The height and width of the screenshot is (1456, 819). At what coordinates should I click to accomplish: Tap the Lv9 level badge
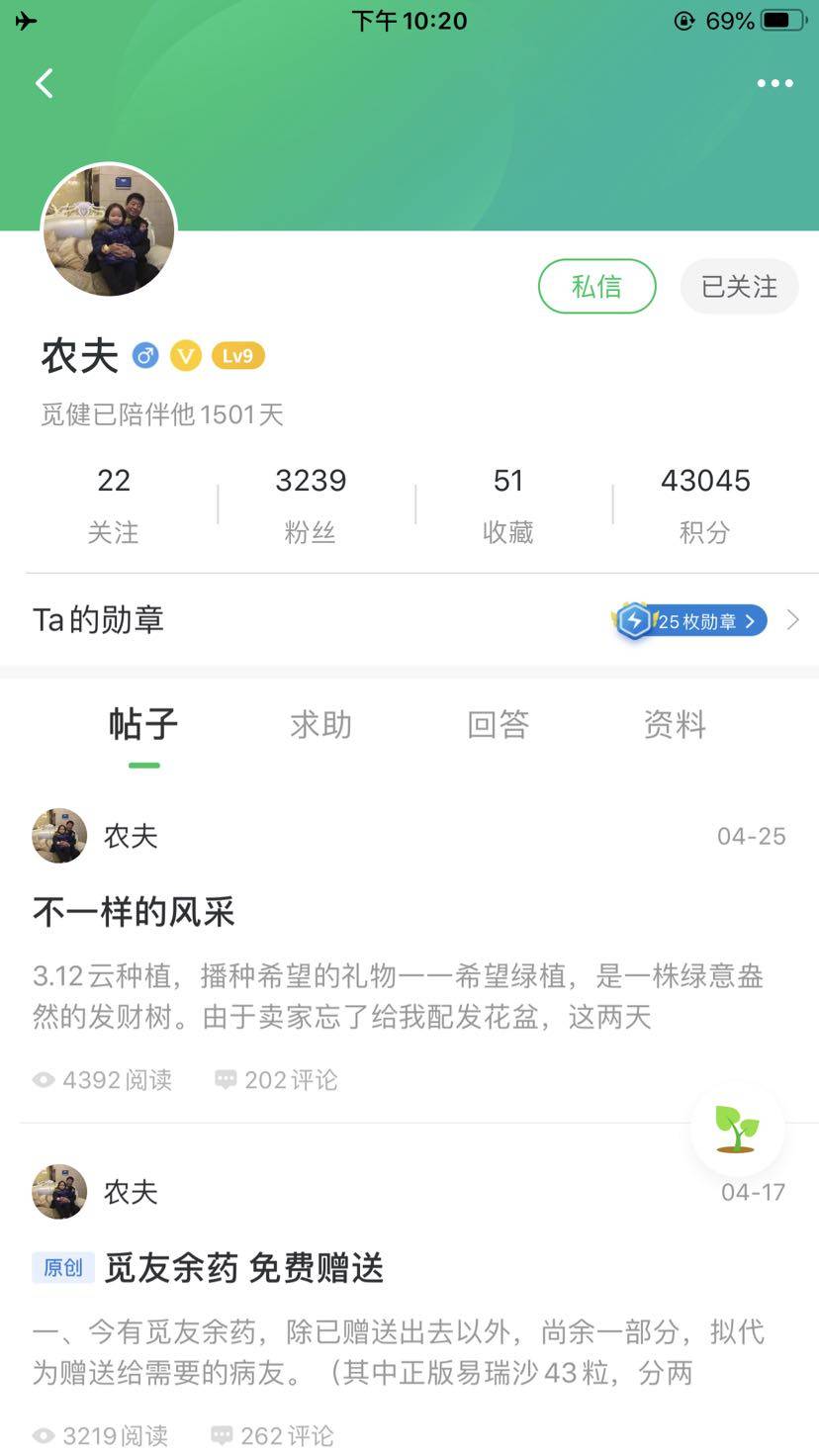(237, 356)
